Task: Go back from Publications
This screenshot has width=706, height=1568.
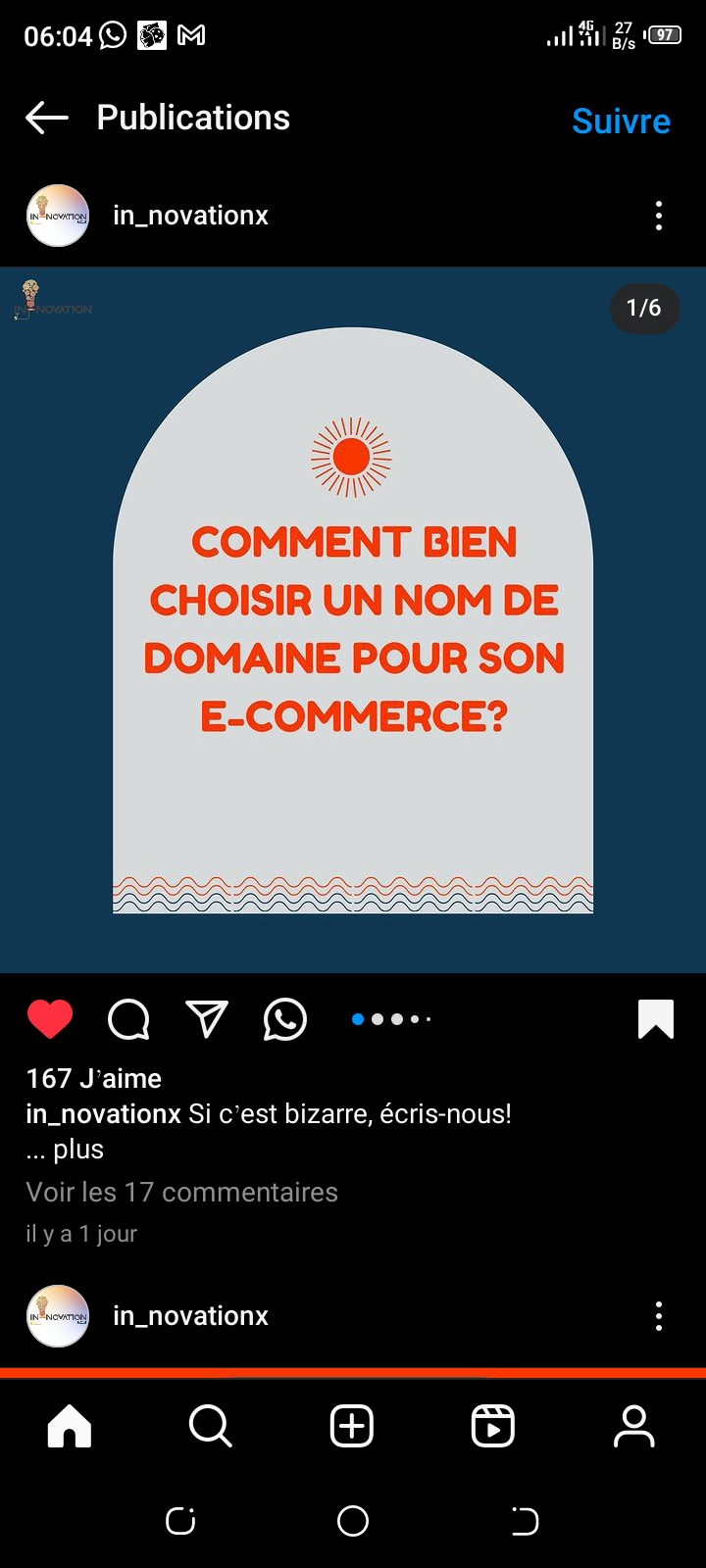Action: pyautogui.click(x=47, y=119)
